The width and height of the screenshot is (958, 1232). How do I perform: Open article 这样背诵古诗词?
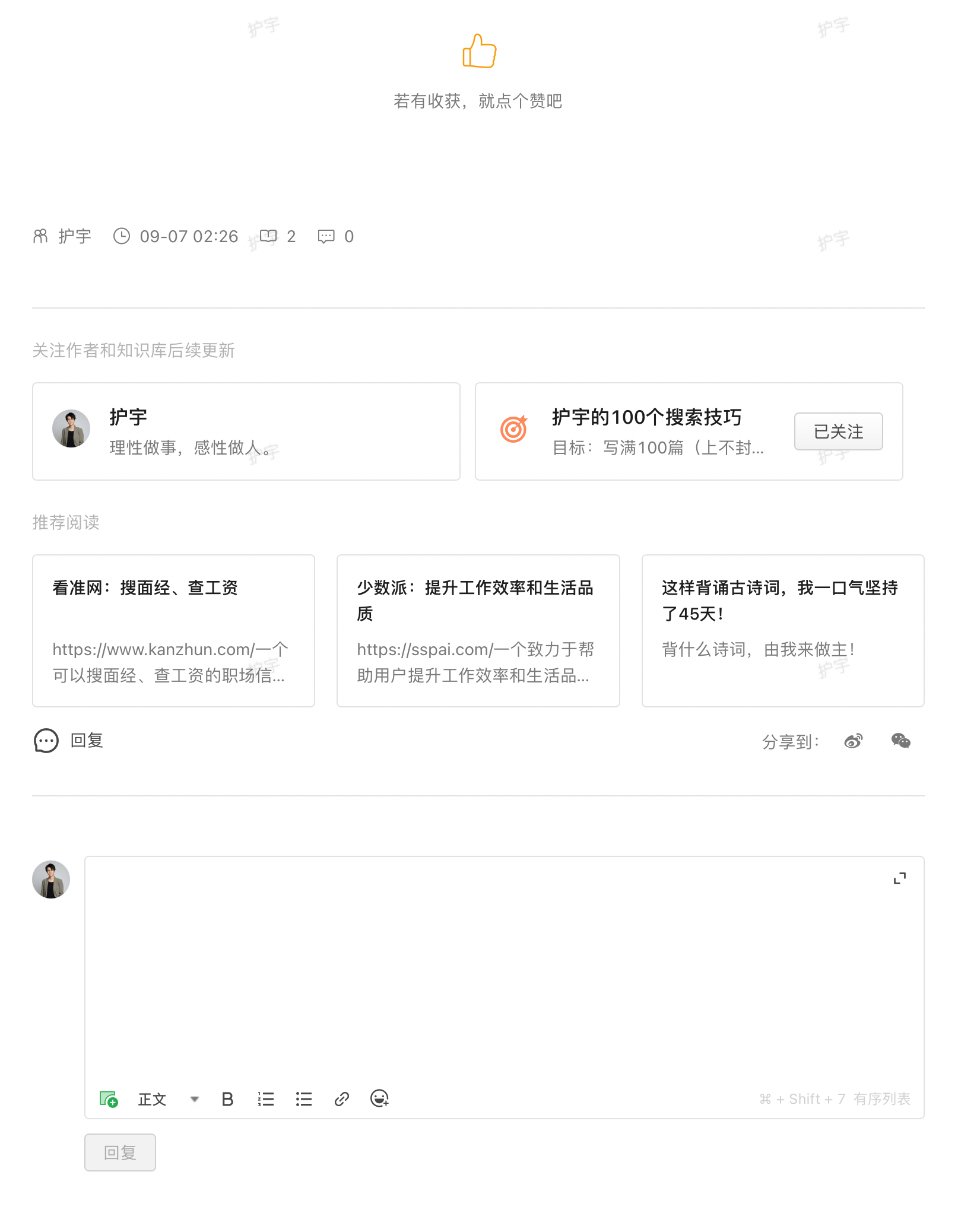(x=782, y=630)
